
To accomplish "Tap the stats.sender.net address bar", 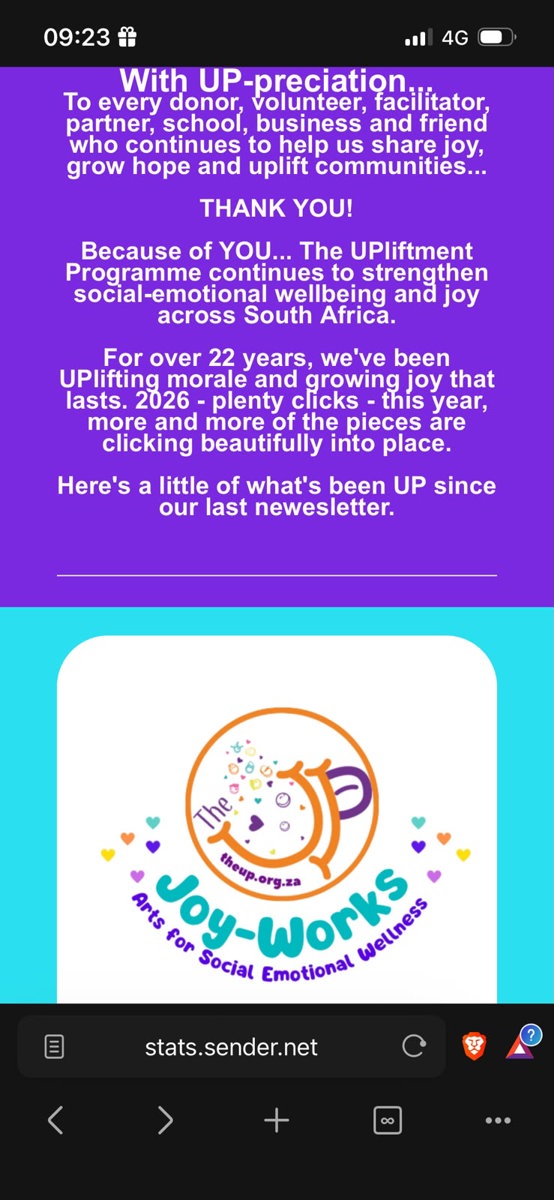I will pos(232,1047).
